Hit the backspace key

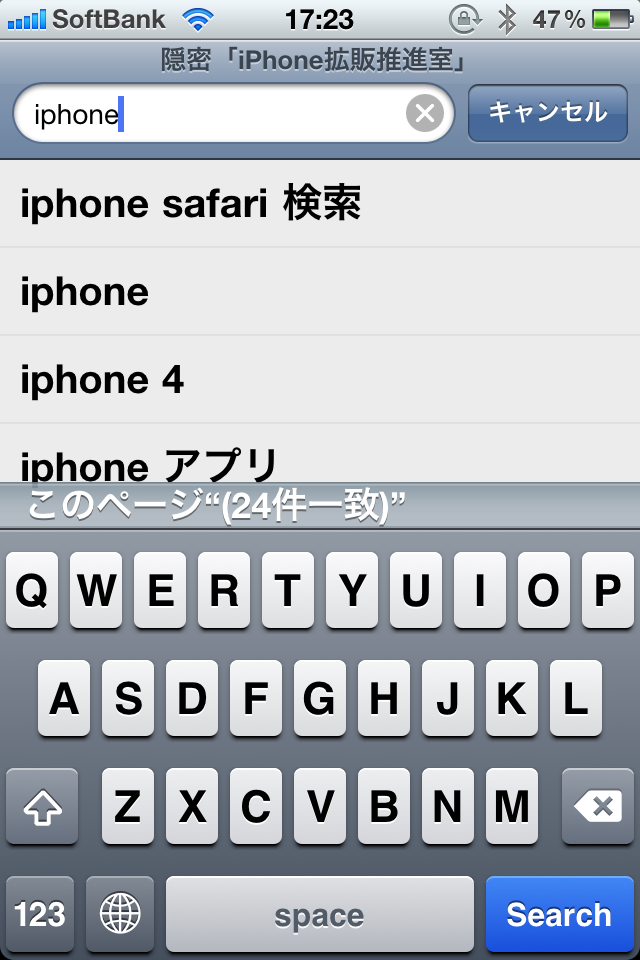598,807
